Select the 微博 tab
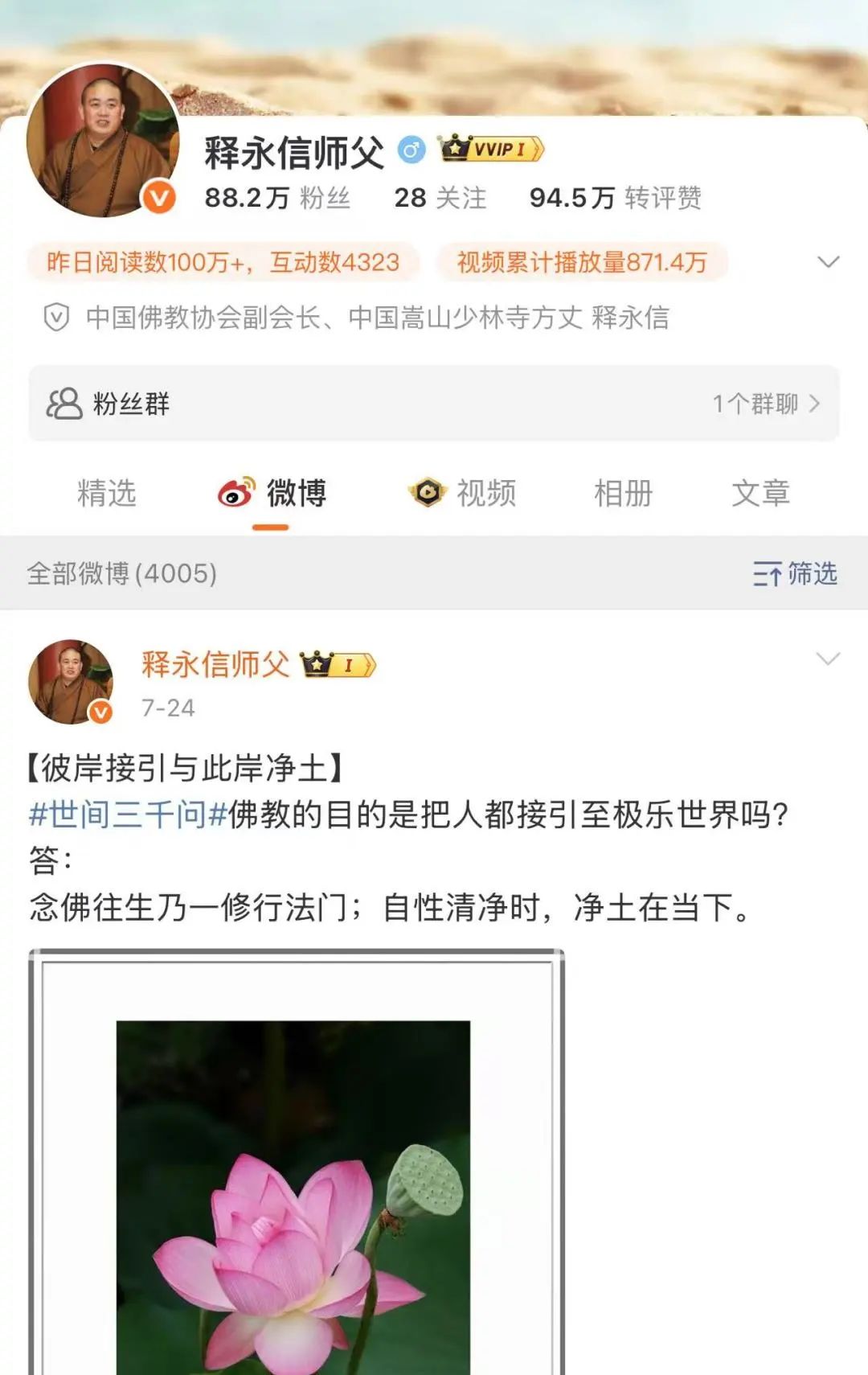This screenshot has height=1375, width=868. (x=273, y=493)
